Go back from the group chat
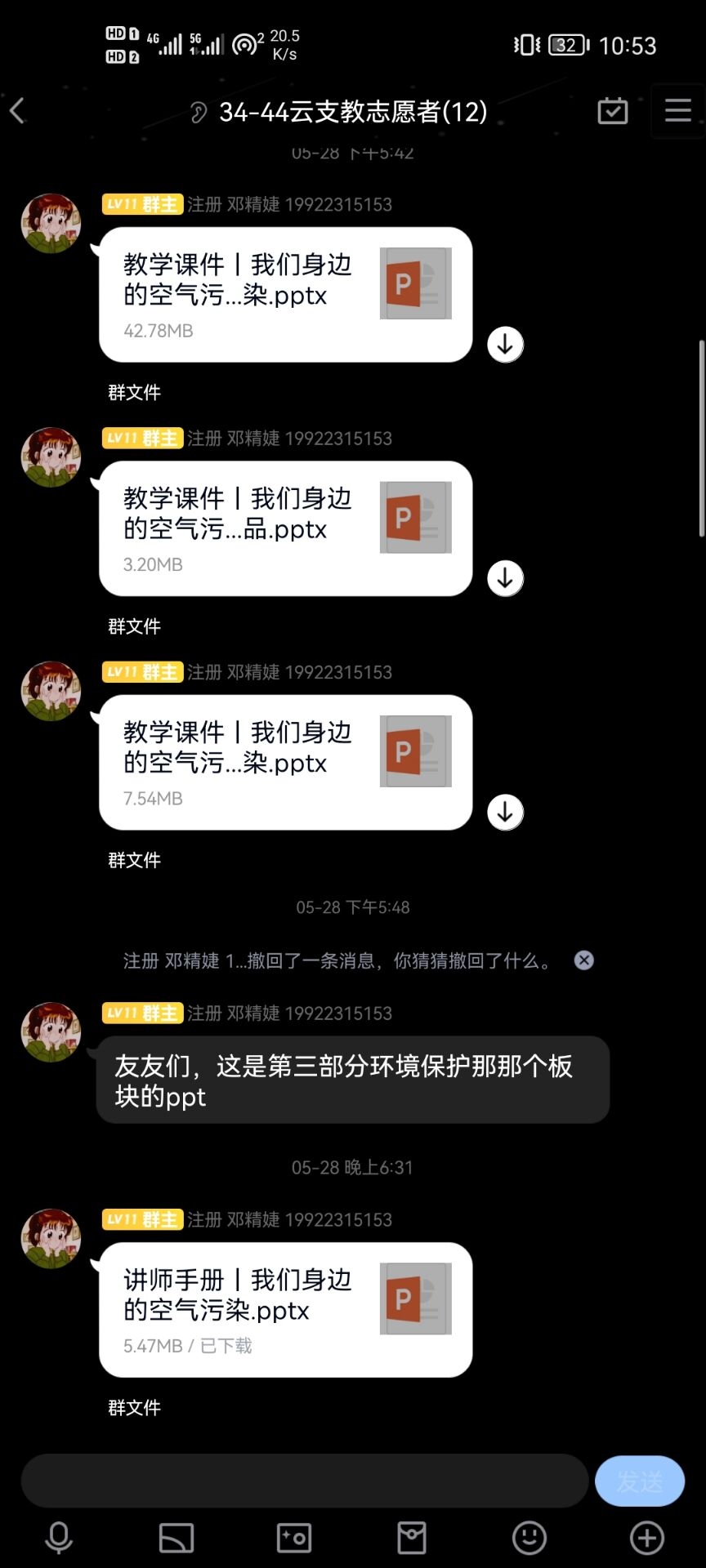Viewport: 706px width, 1568px height. tap(18, 110)
